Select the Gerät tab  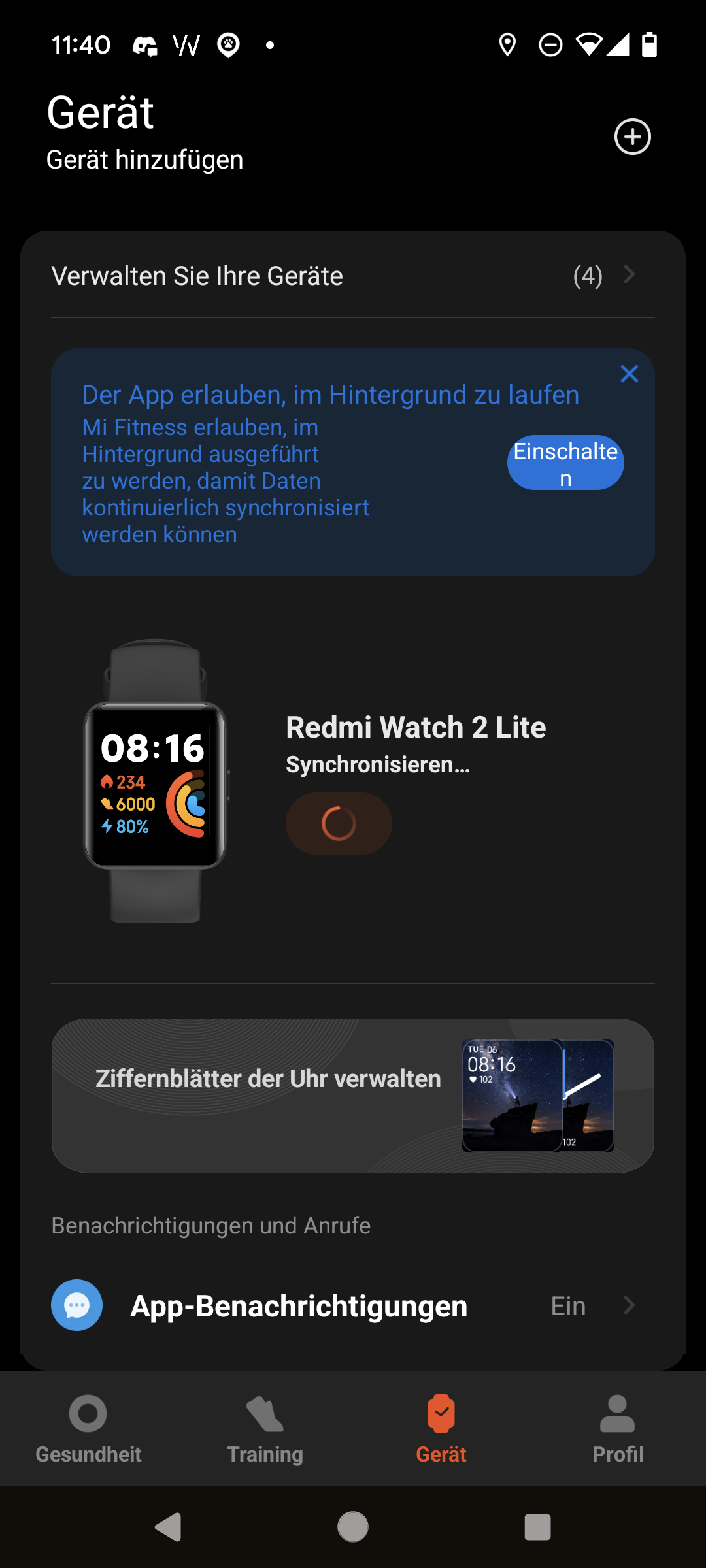point(441,1428)
